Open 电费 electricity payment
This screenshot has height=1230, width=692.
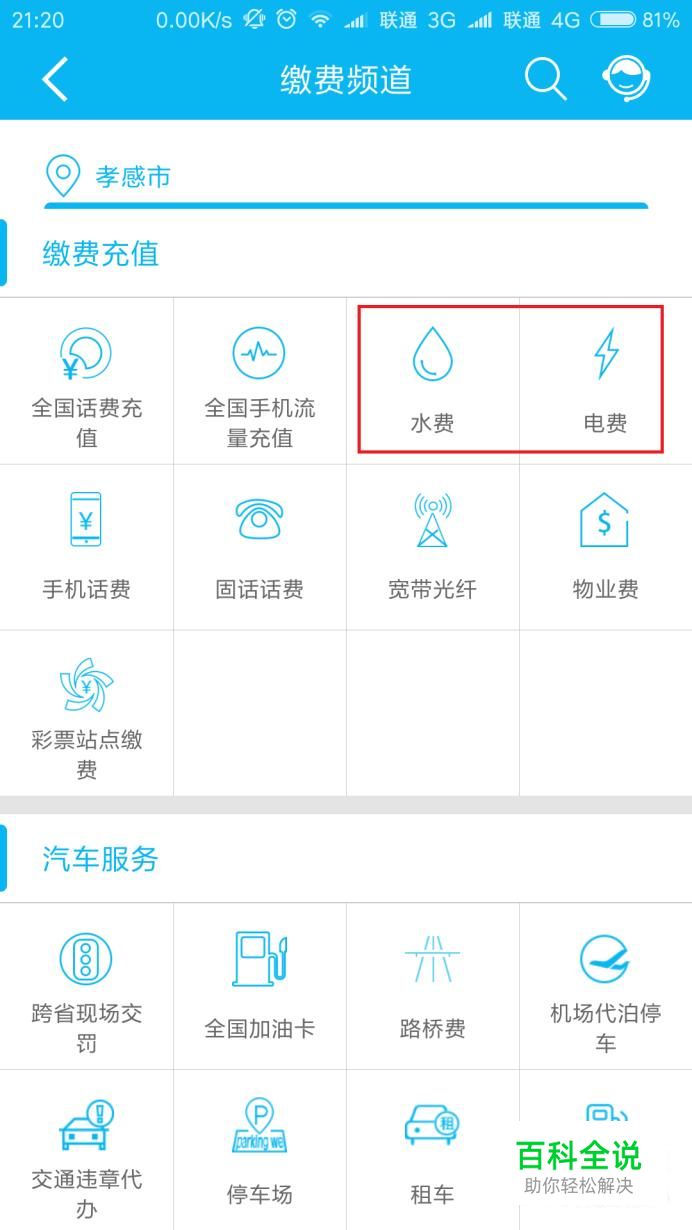tap(606, 381)
